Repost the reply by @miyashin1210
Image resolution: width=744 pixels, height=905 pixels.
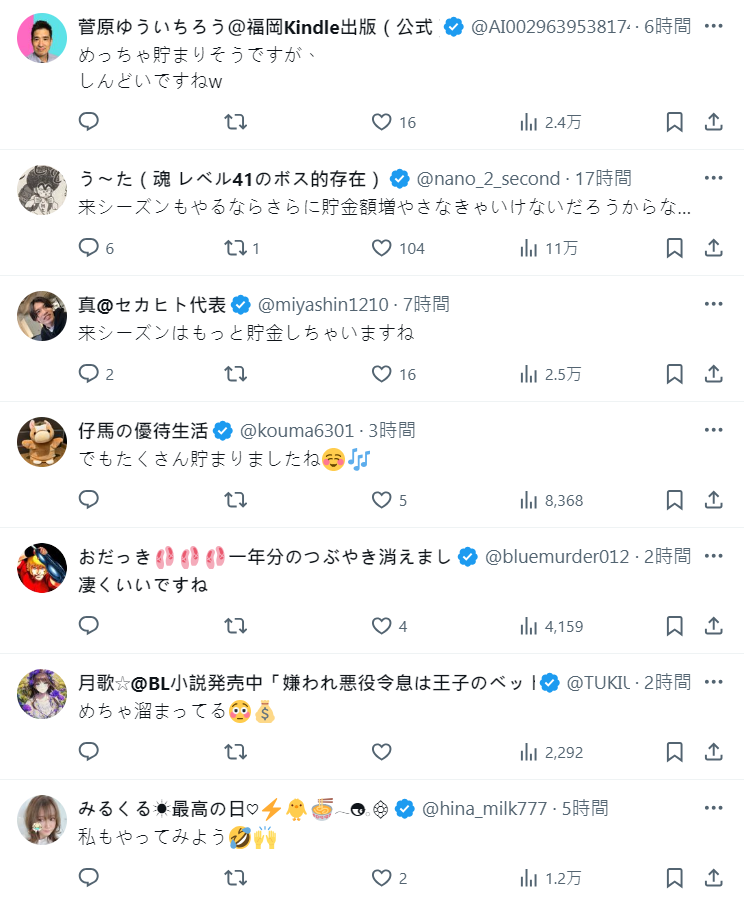coord(235,374)
